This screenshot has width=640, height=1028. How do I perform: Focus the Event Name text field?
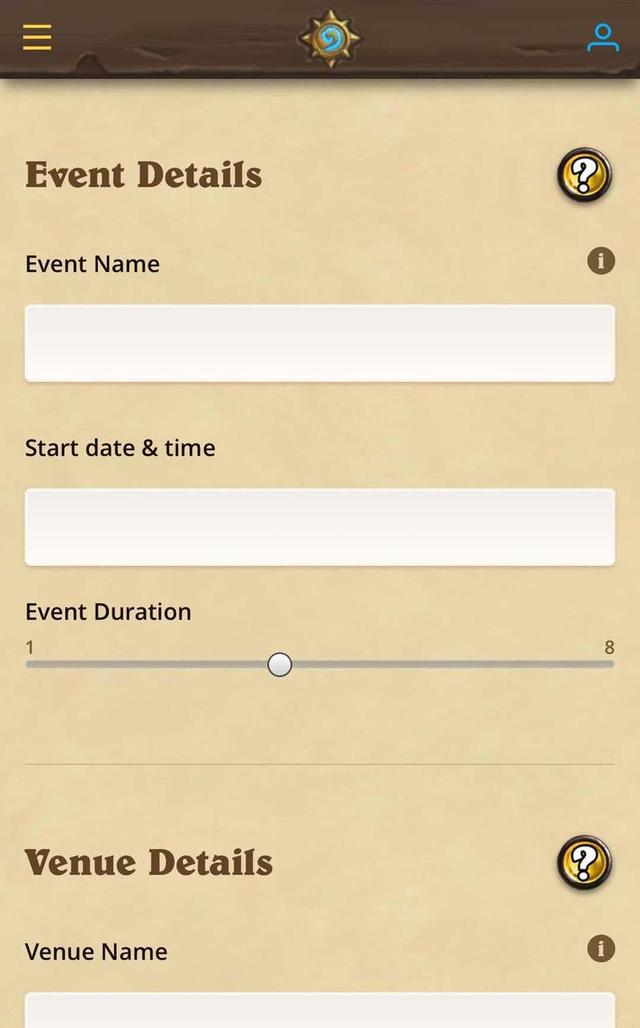point(320,343)
